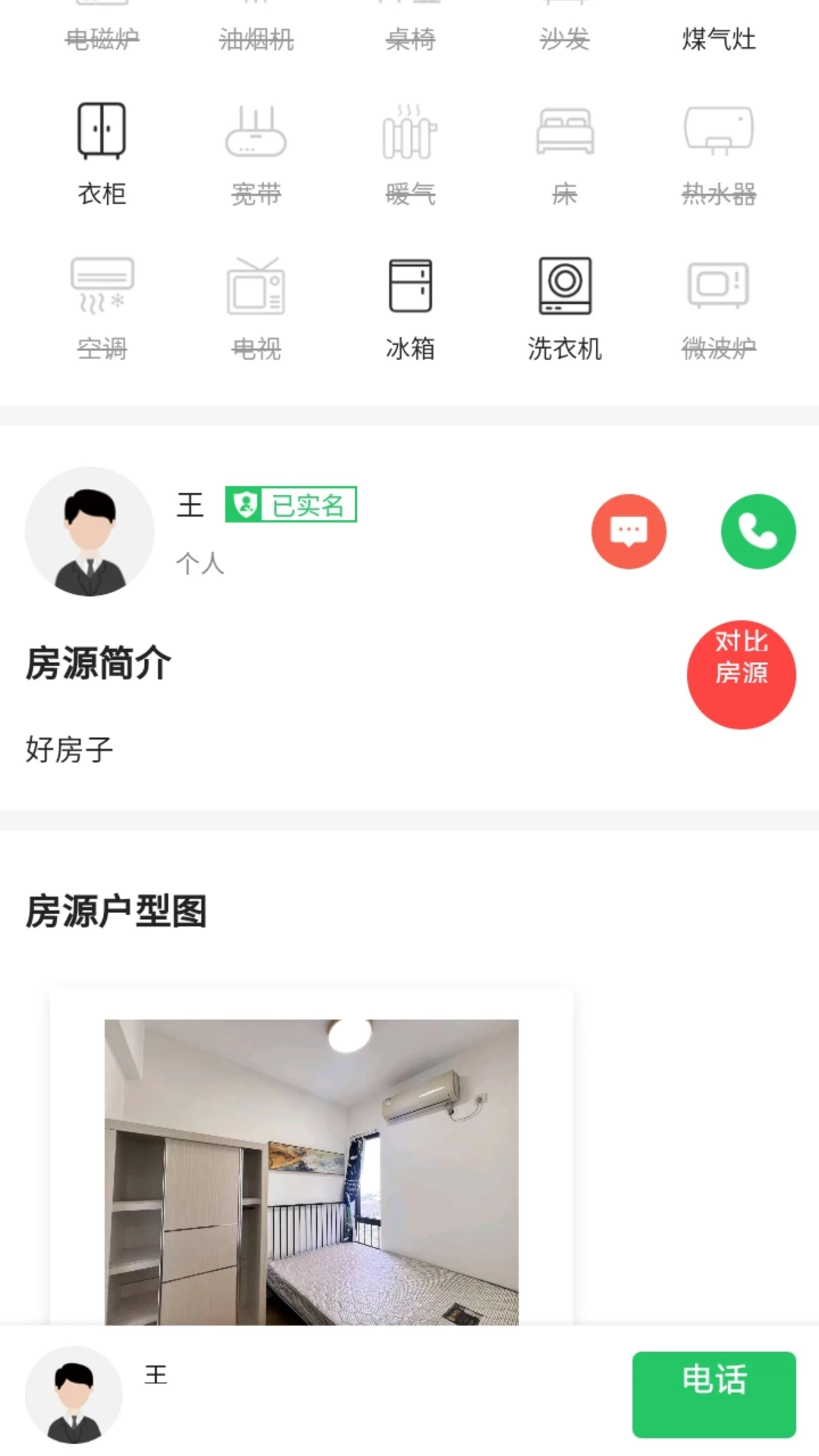Toggle the 电视 TV amenity
Viewport: 819px width, 1456px height.
(256, 302)
